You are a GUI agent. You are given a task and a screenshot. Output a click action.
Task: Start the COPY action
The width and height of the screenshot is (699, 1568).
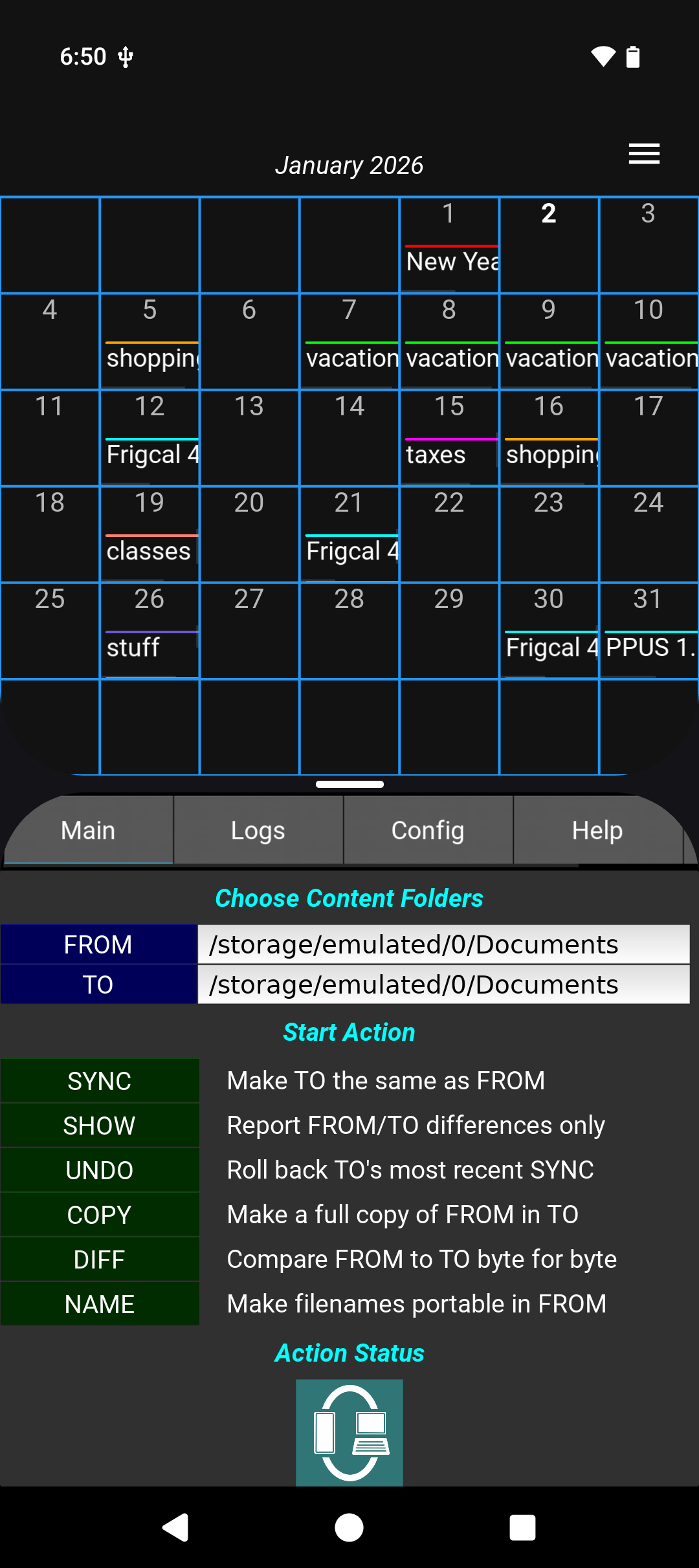tap(100, 1215)
